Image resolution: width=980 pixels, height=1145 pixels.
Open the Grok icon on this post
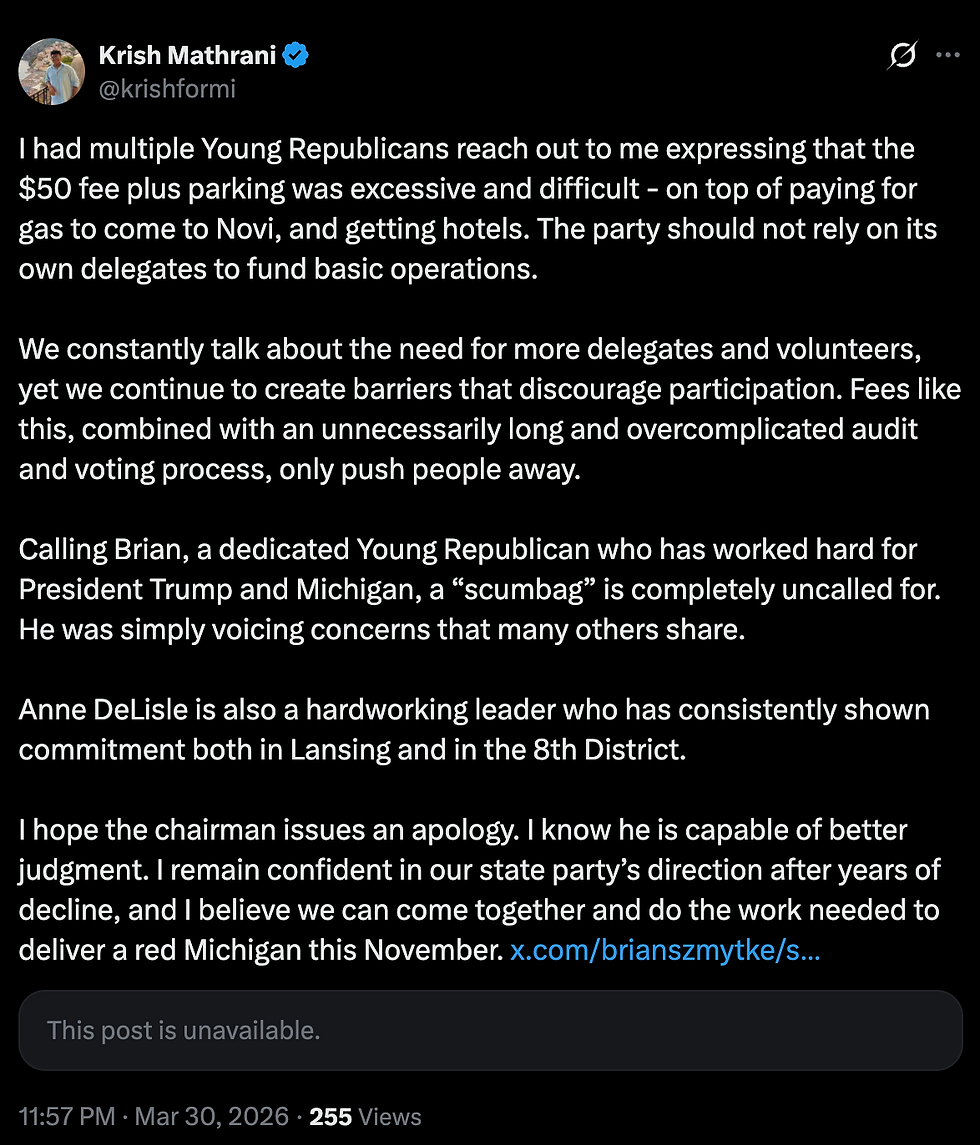point(901,57)
